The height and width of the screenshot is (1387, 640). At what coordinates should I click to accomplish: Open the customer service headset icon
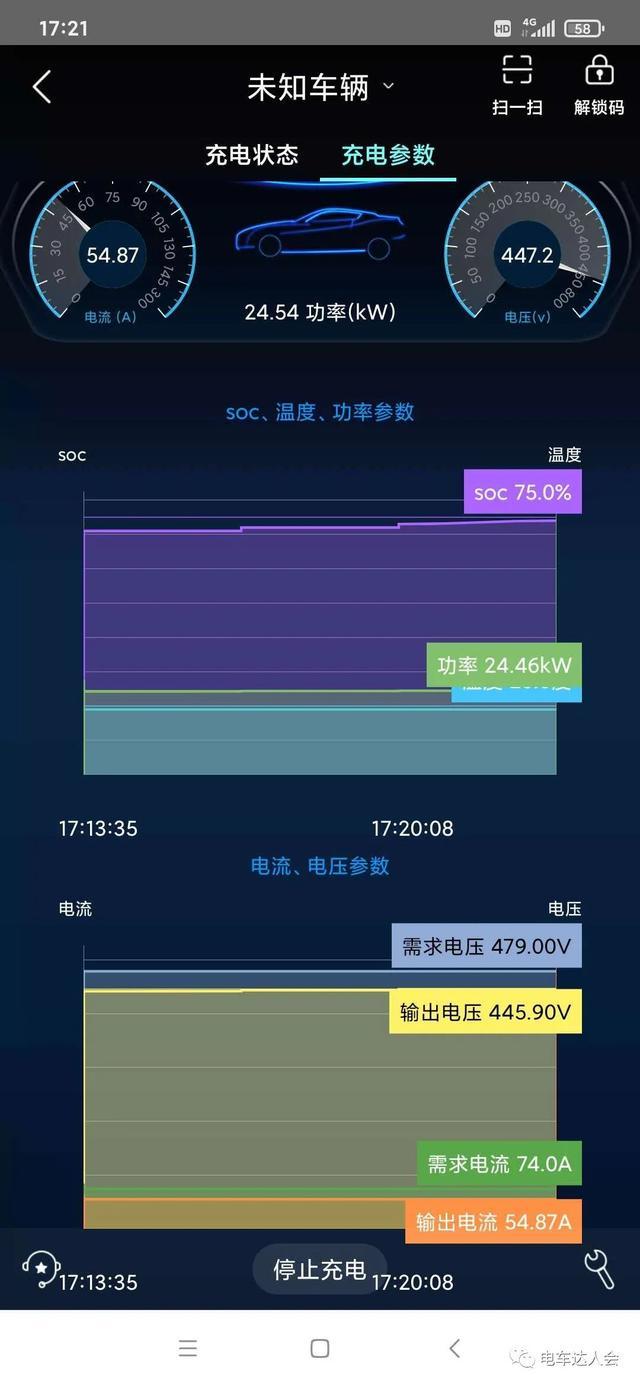tap(41, 1268)
